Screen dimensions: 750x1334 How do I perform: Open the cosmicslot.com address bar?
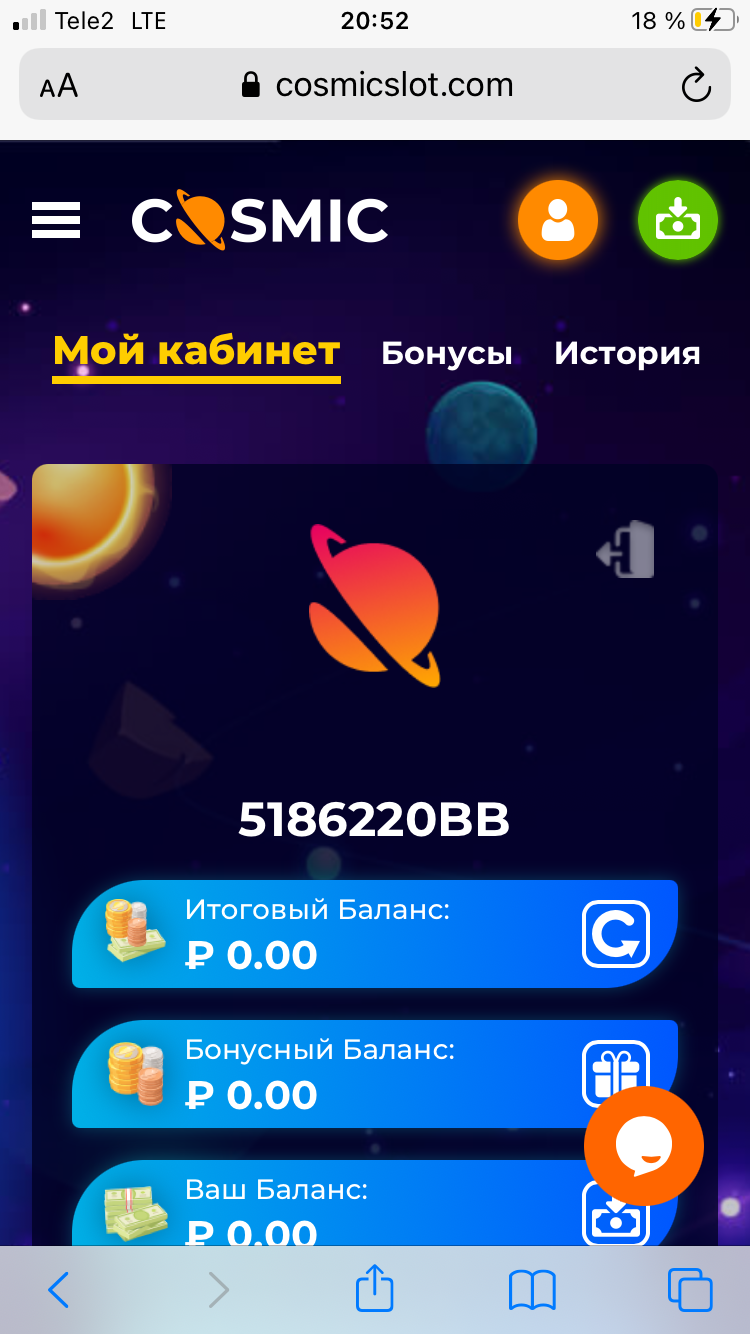[x=375, y=85]
